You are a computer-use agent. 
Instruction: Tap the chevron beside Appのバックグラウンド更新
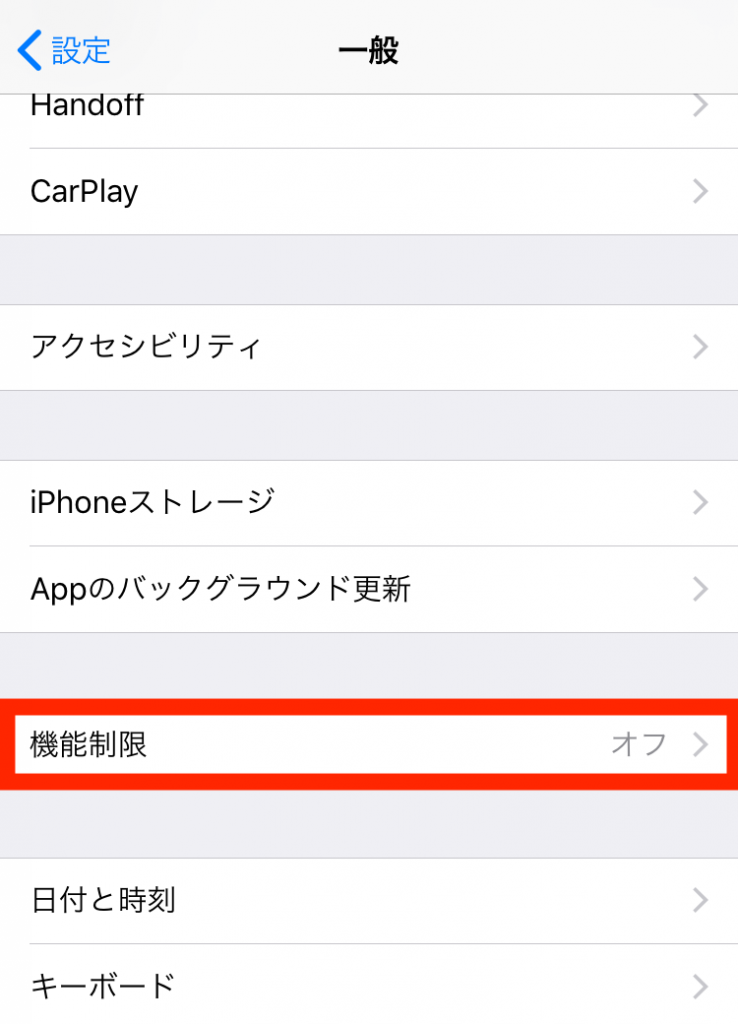[x=700, y=589]
